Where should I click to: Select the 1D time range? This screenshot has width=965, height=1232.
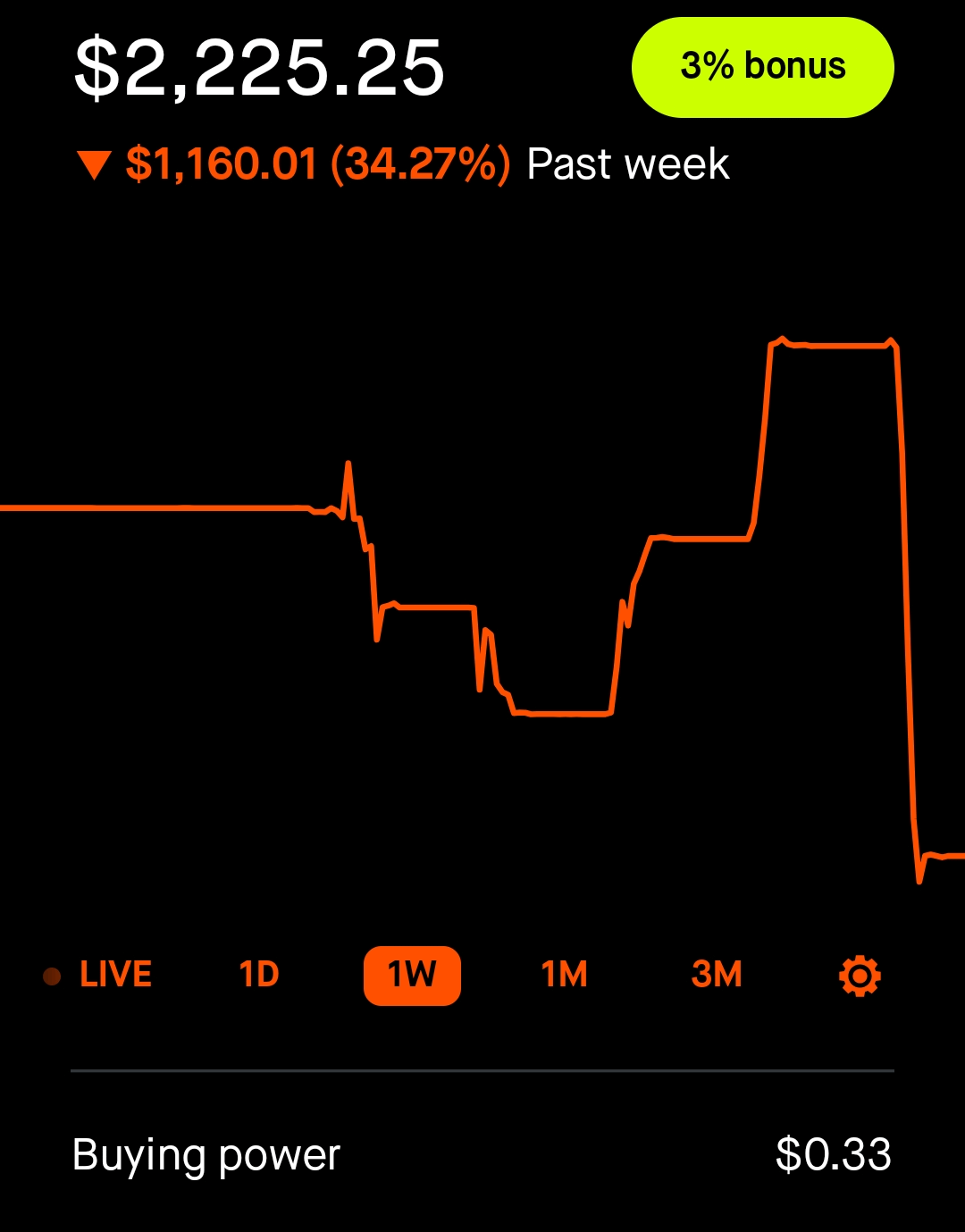tap(259, 975)
